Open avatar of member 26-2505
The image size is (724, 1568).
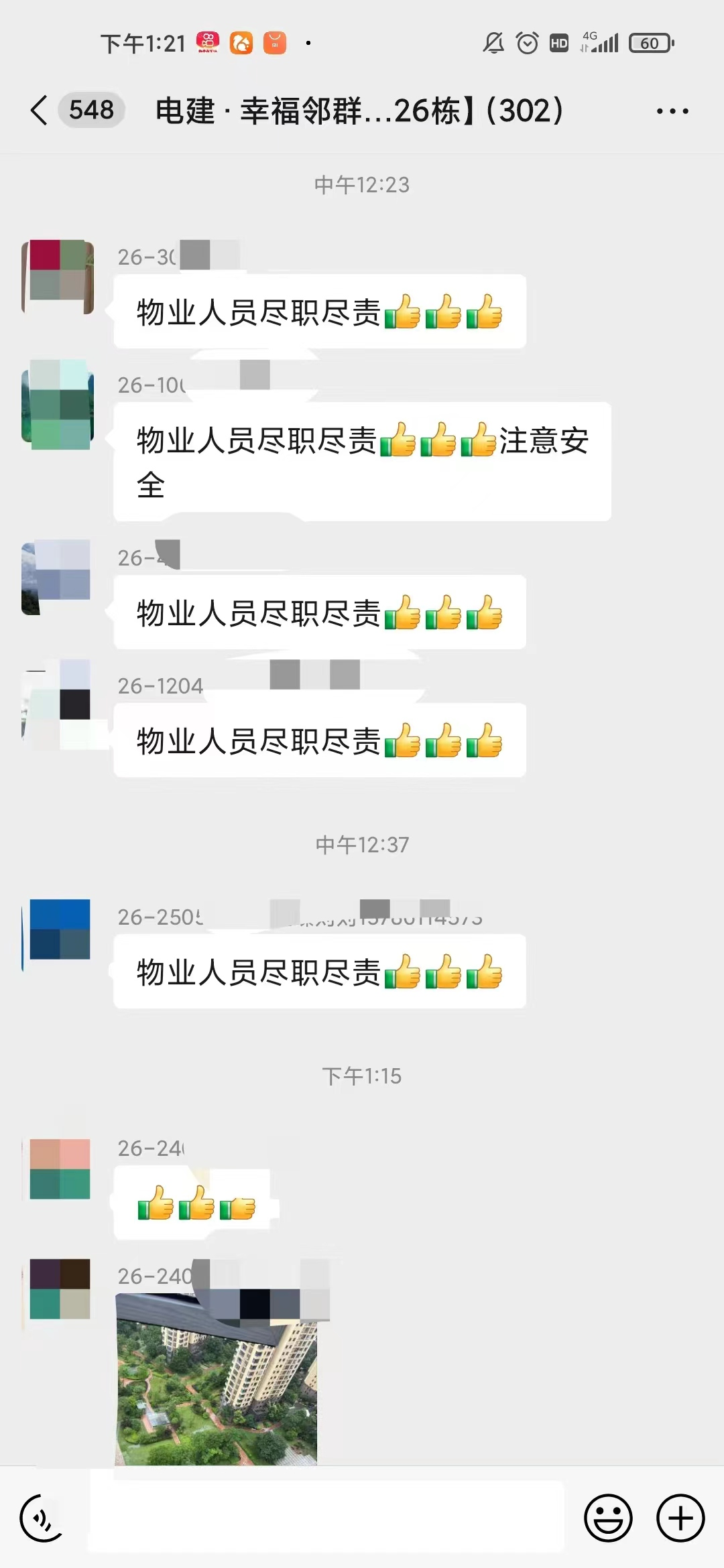[x=58, y=929]
